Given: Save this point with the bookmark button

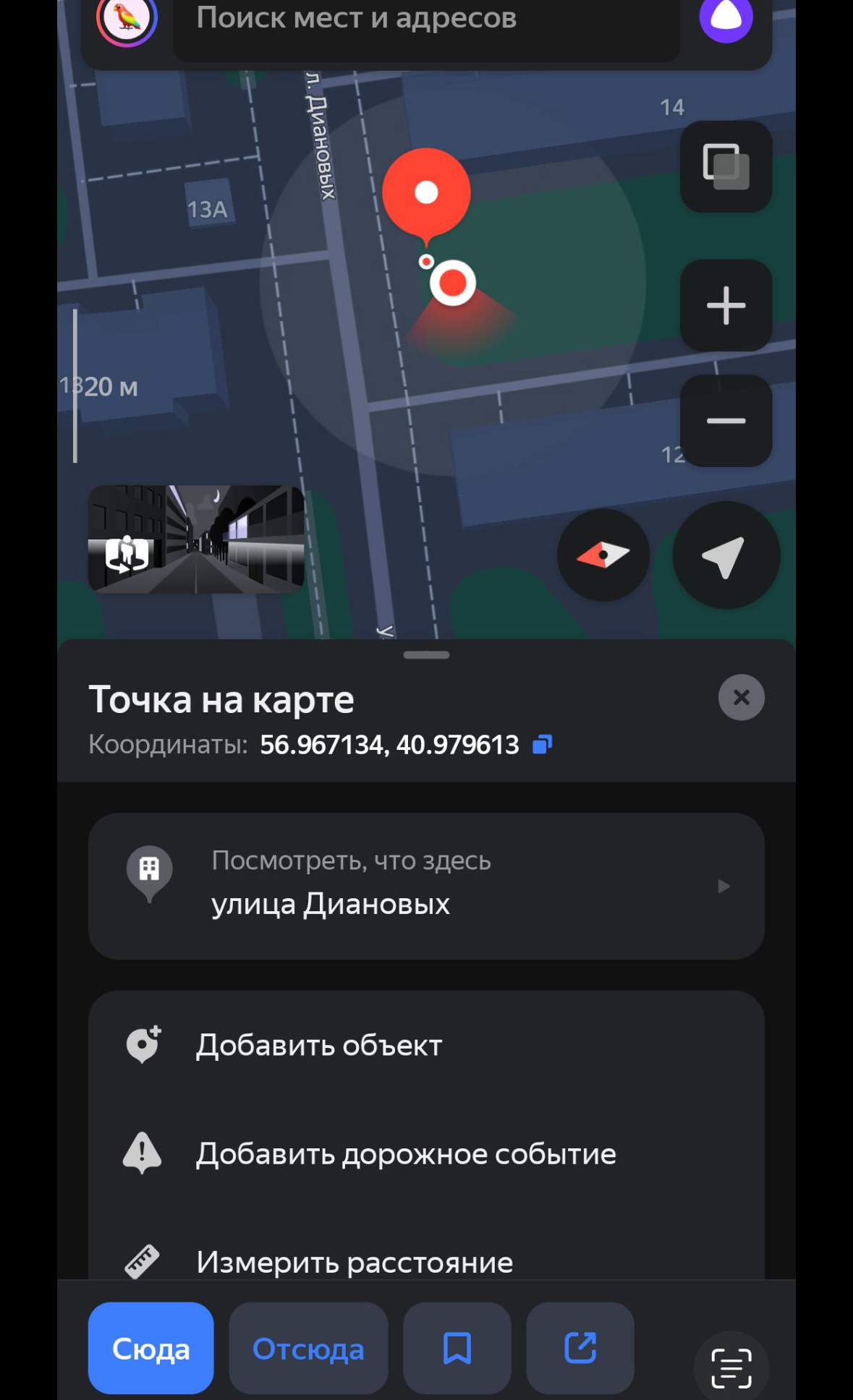Looking at the screenshot, I should 457,1348.
